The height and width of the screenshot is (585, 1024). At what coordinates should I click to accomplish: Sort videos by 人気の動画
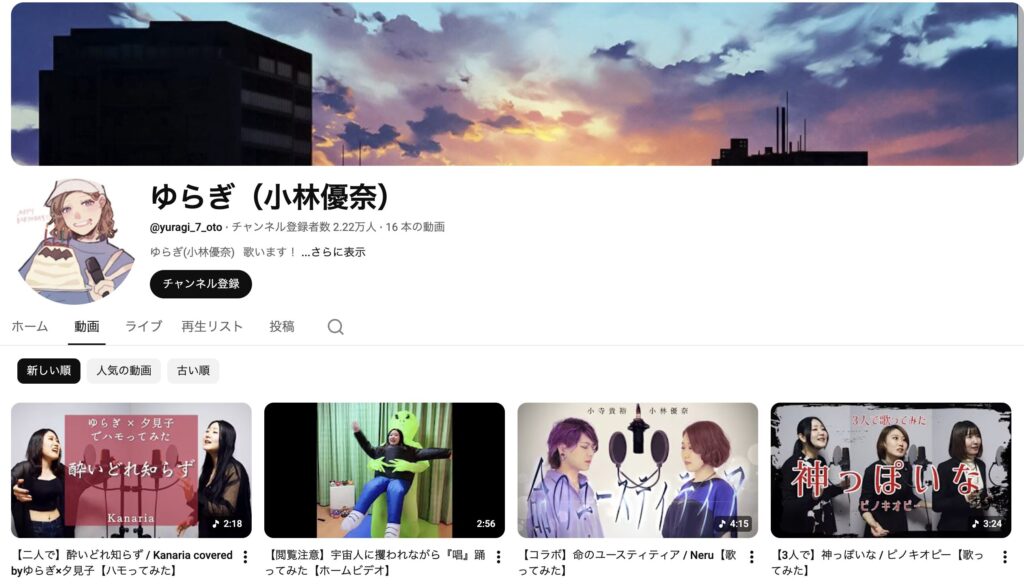click(x=124, y=371)
